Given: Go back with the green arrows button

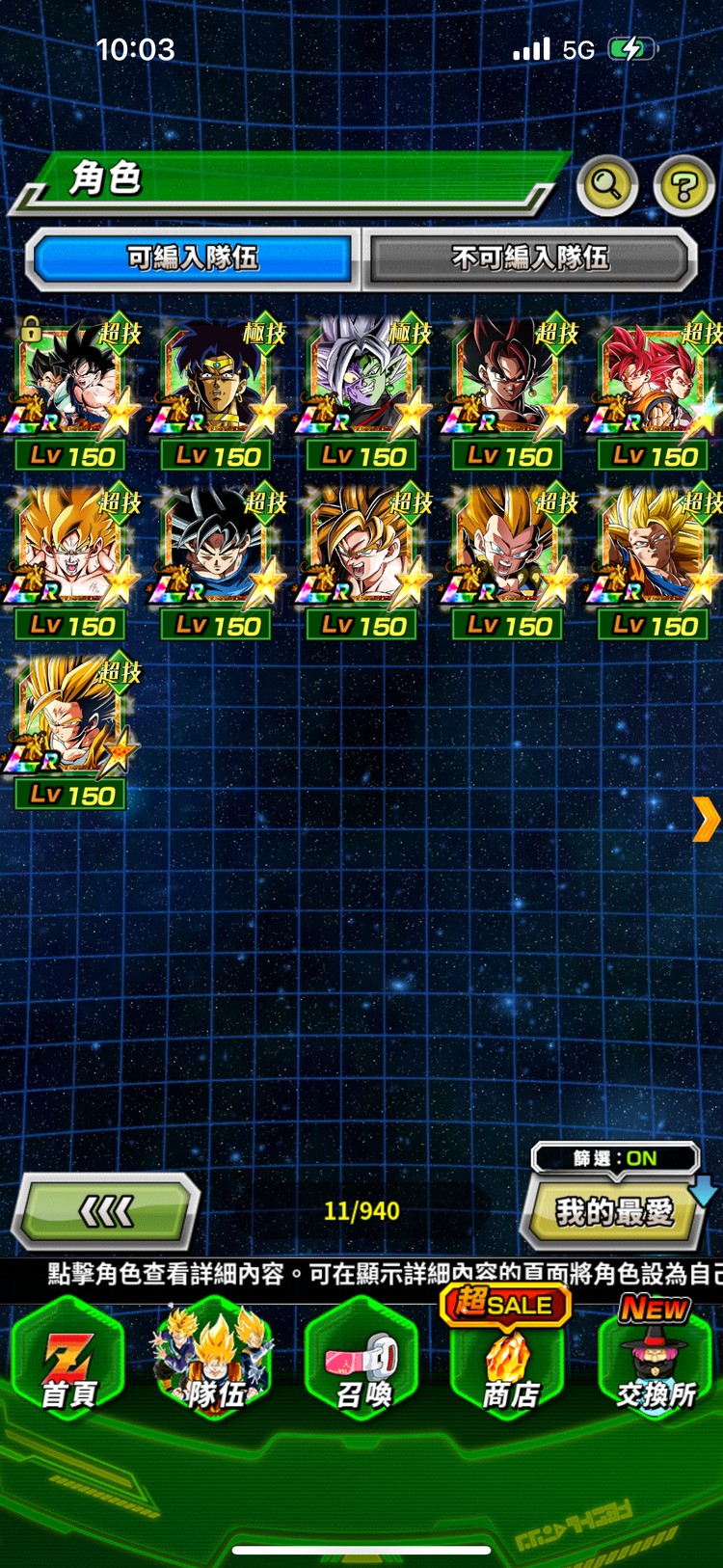Looking at the screenshot, I should [106, 1211].
